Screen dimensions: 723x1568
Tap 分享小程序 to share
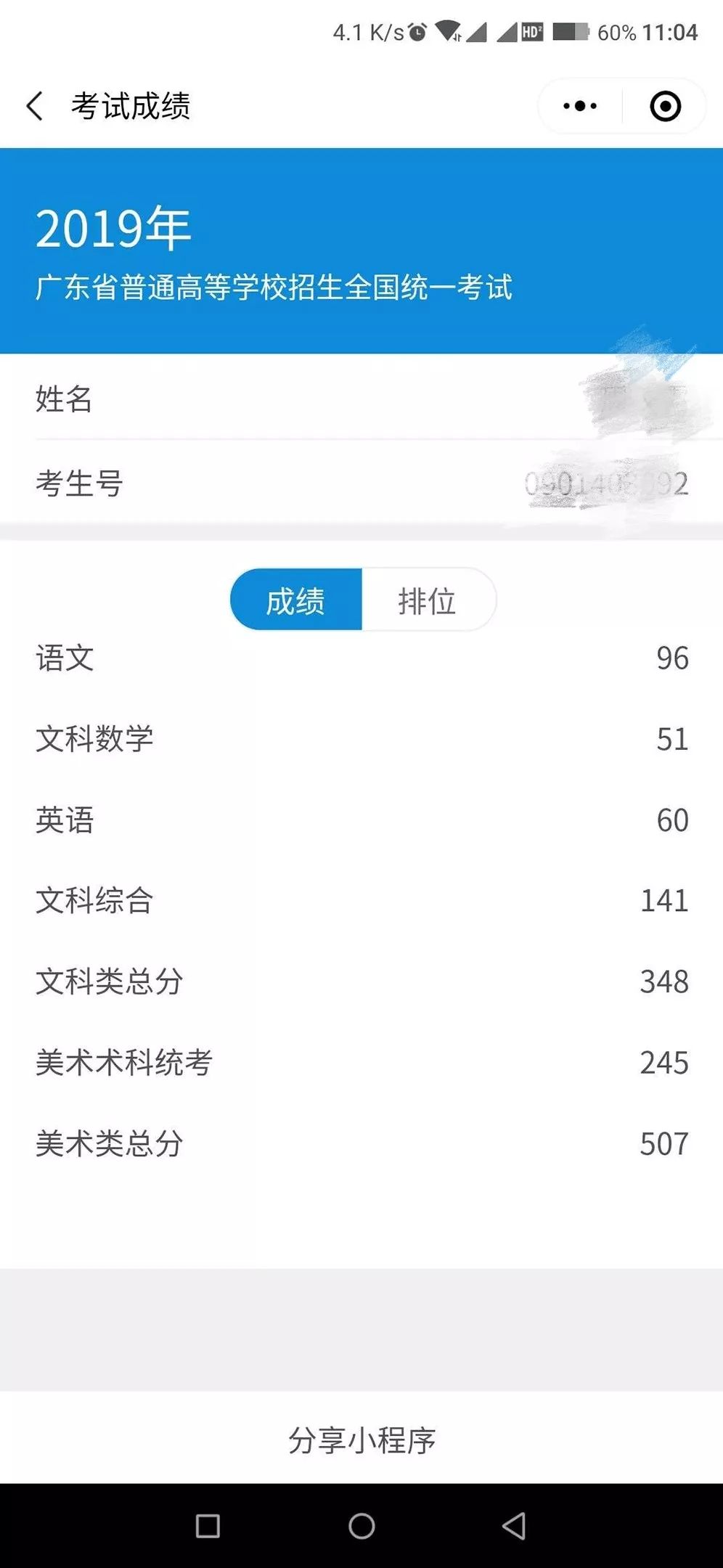click(x=361, y=1439)
